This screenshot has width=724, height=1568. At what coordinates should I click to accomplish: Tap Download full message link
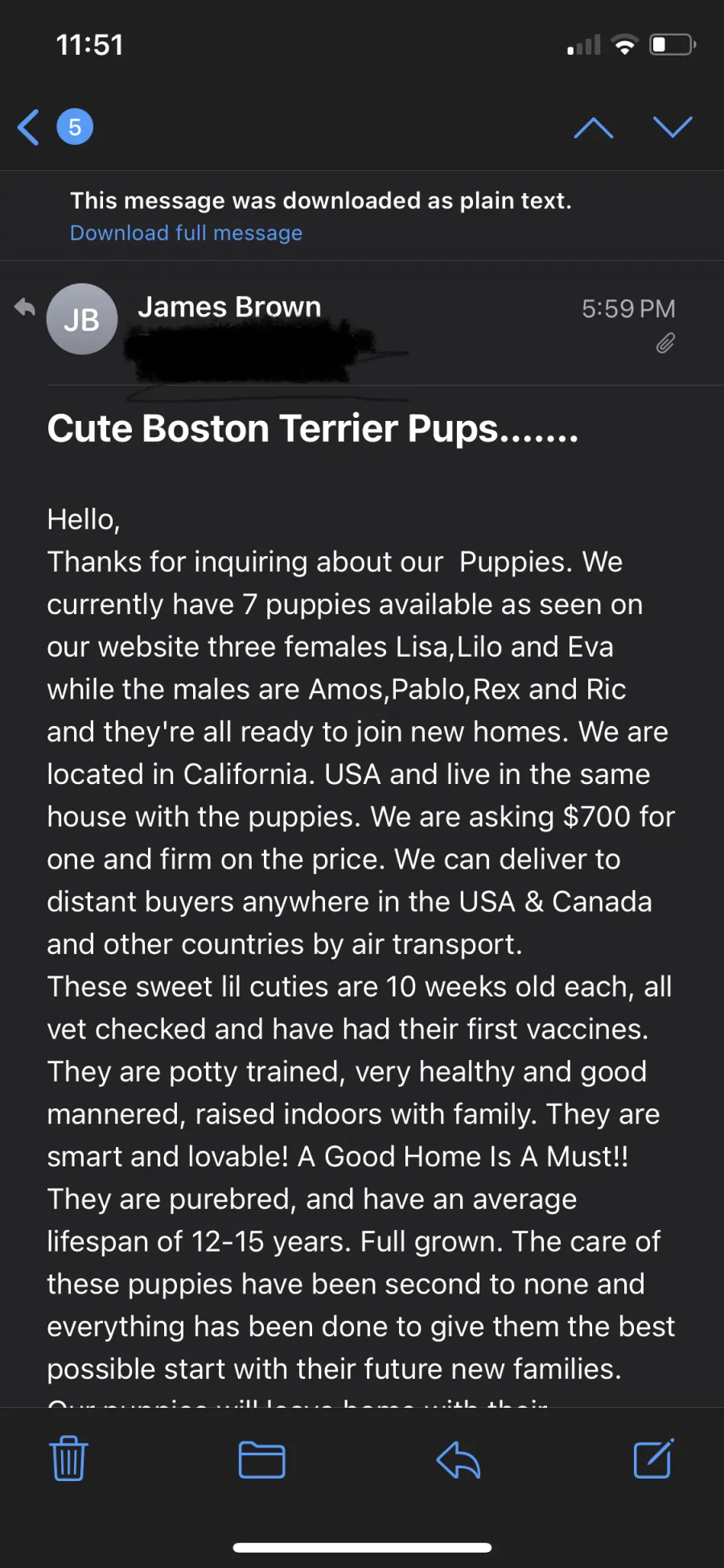[186, 233]
